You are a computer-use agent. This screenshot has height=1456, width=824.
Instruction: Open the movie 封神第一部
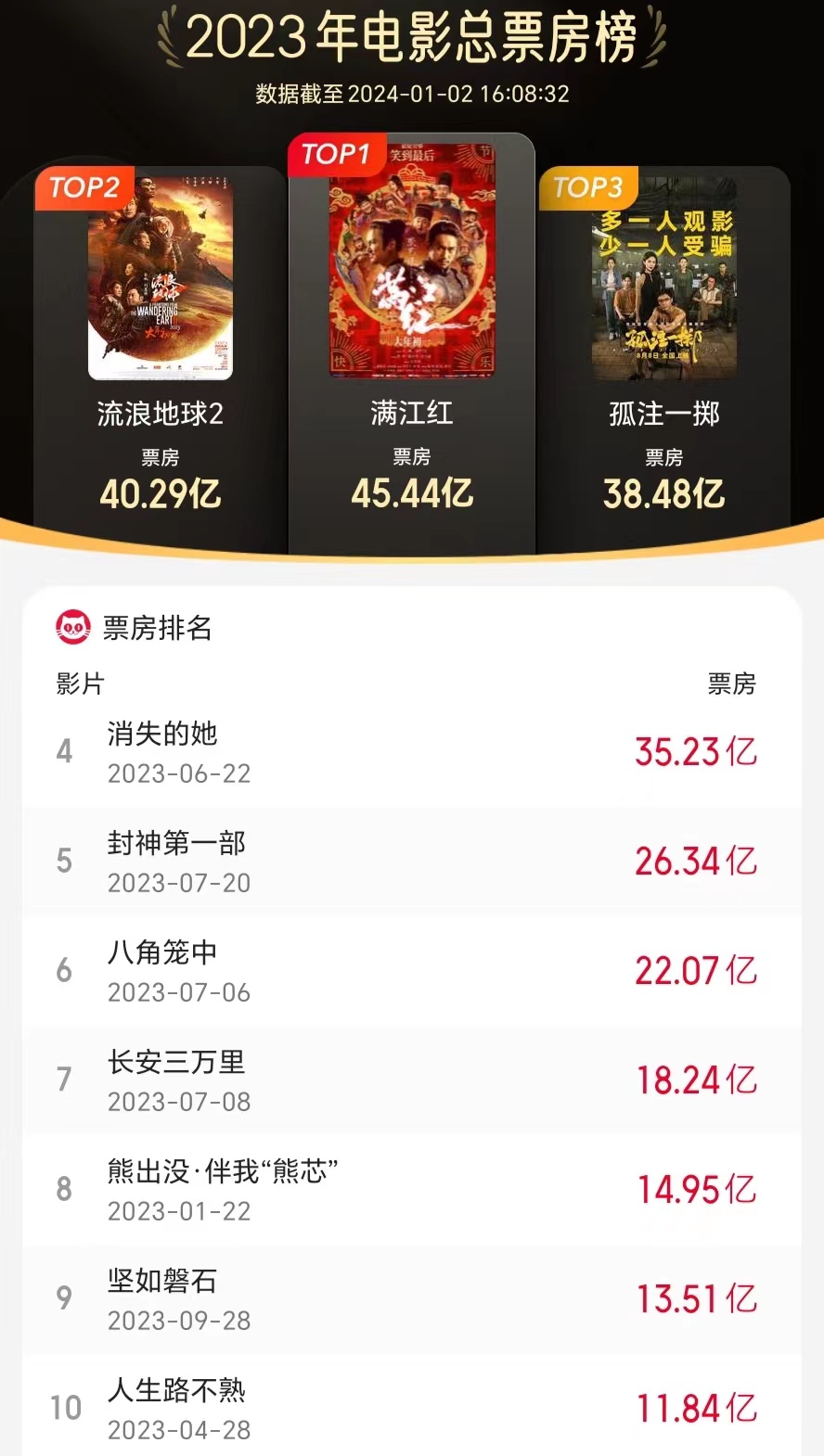click(x=174, y=844)
